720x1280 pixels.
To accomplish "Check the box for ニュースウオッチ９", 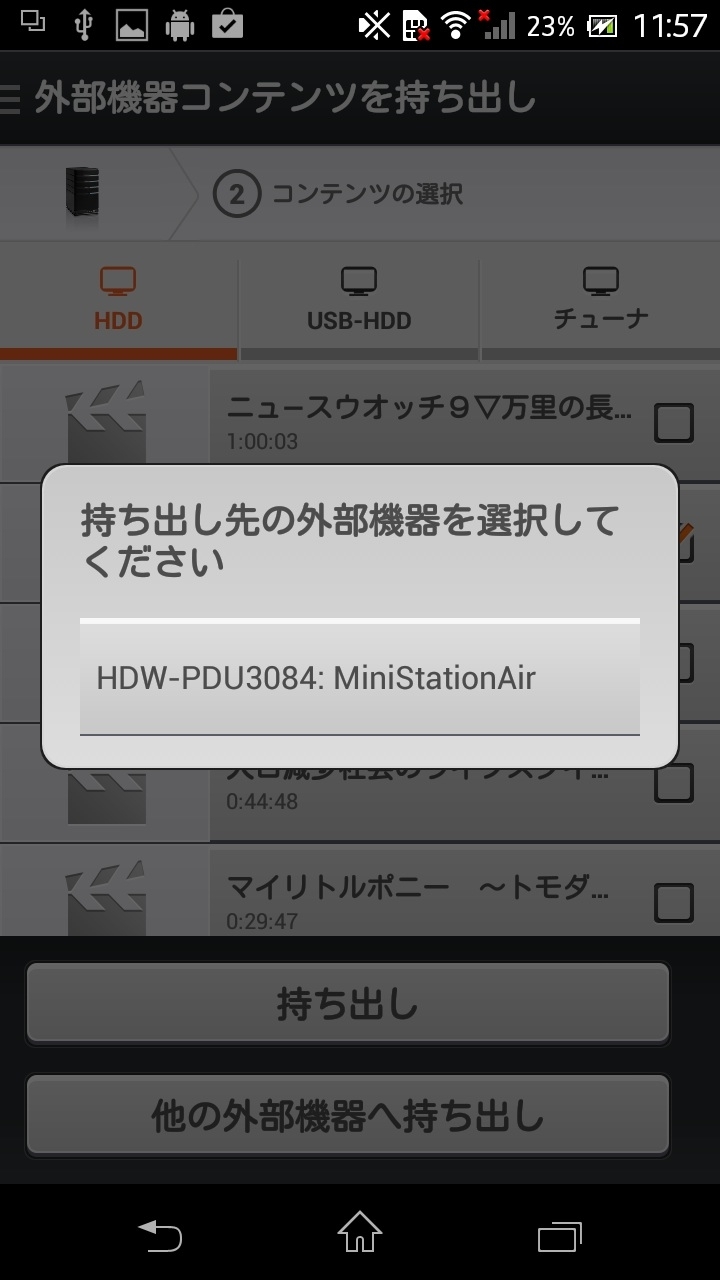I will 674,423.
